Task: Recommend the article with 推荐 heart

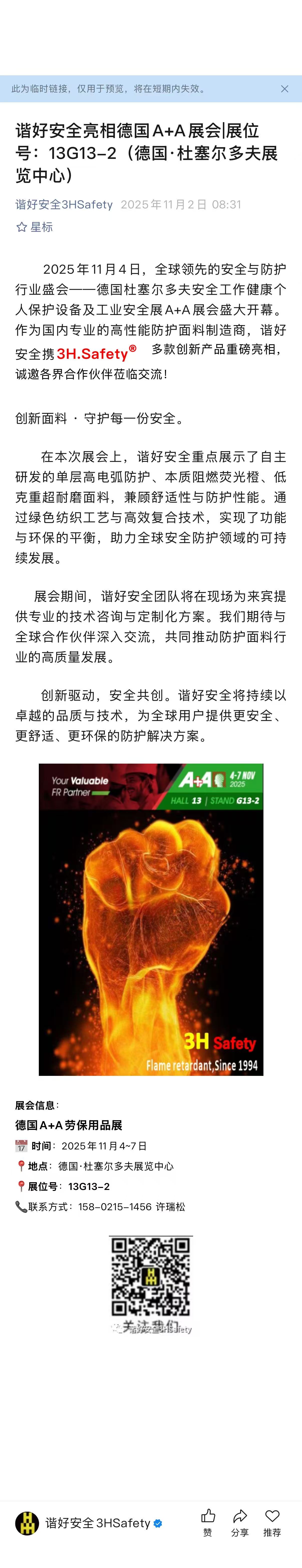Action: [x=272, y=1522]
